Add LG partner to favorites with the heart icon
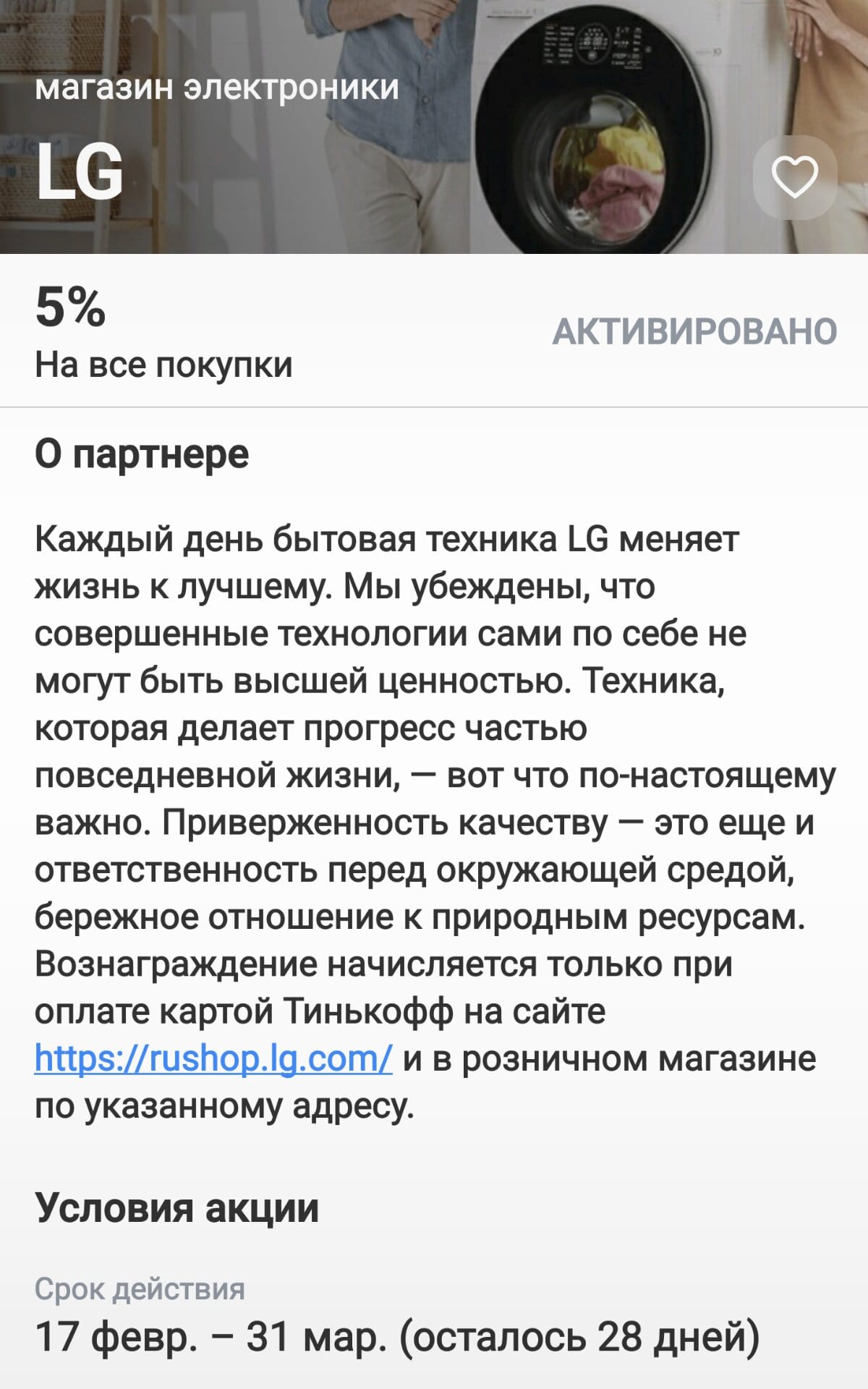The image size is (868, 1389). pos(794,177)
